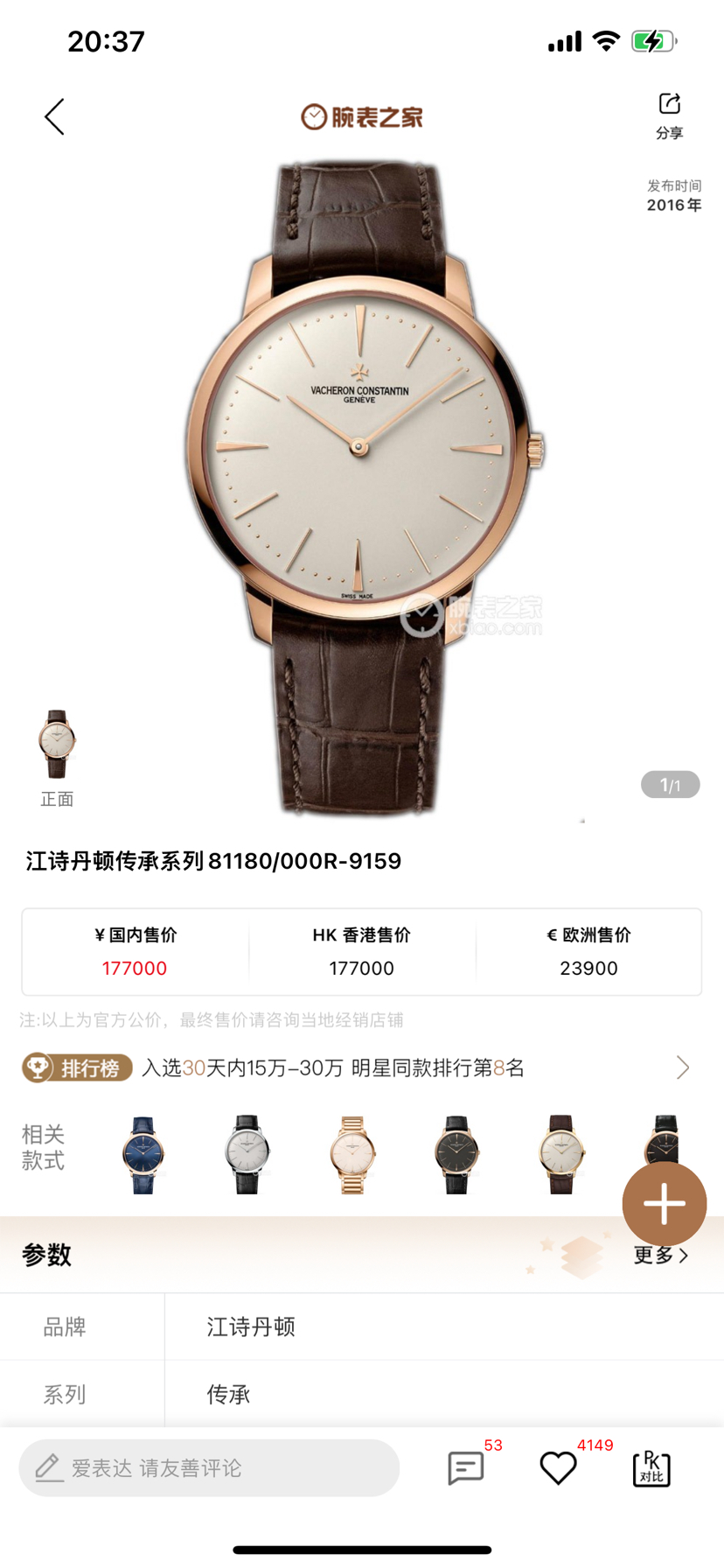The height and width of the screenshot is (1568, 724).
Task: Add watch to PK 对比 comparison
Action: (x=651, y=1467)
